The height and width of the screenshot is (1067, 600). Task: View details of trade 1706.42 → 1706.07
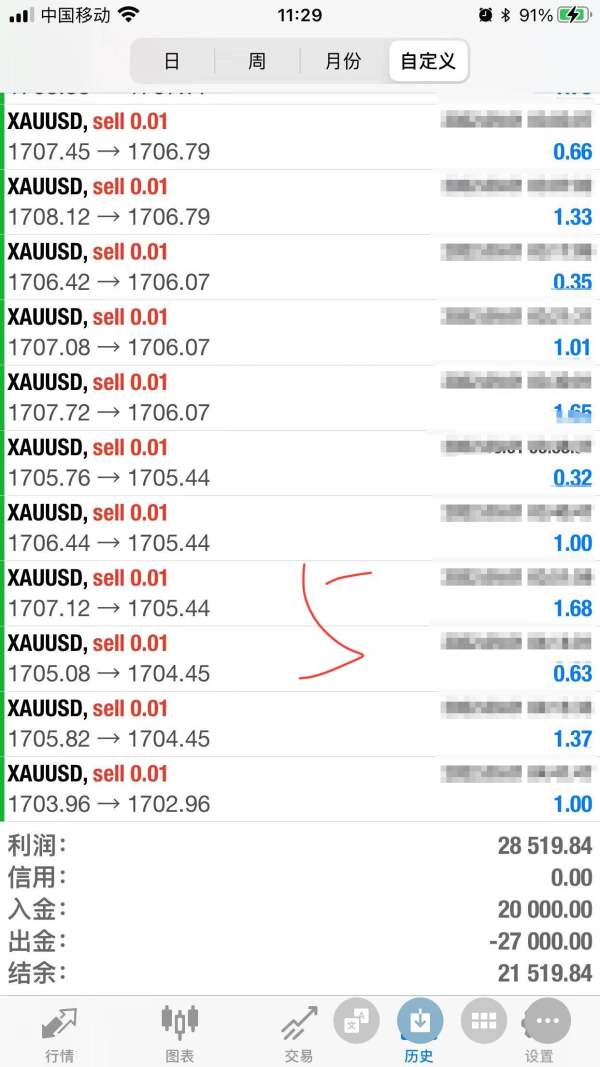[x=300, y=268]
